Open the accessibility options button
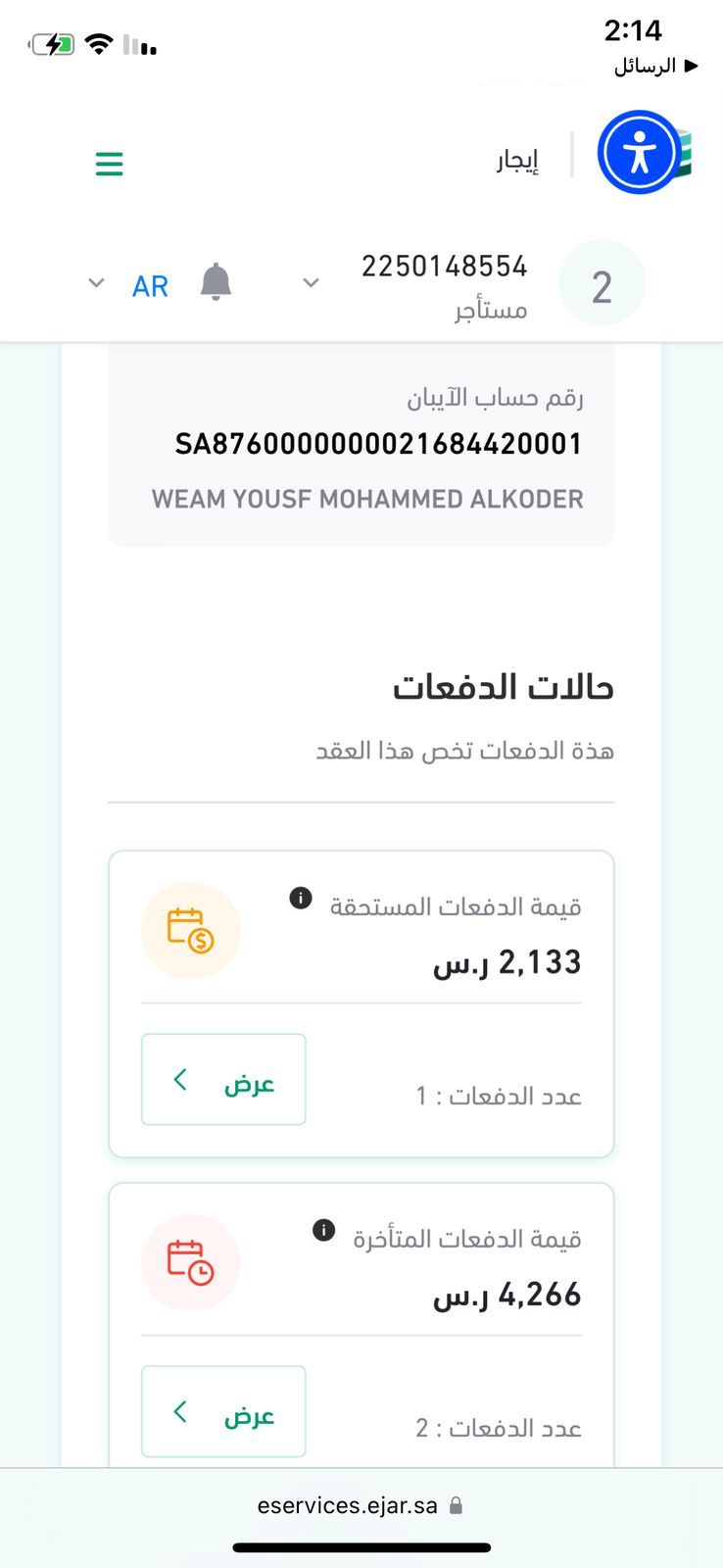Image resolution: width=723 pixels, height=1568 pixels. (639, 153)
